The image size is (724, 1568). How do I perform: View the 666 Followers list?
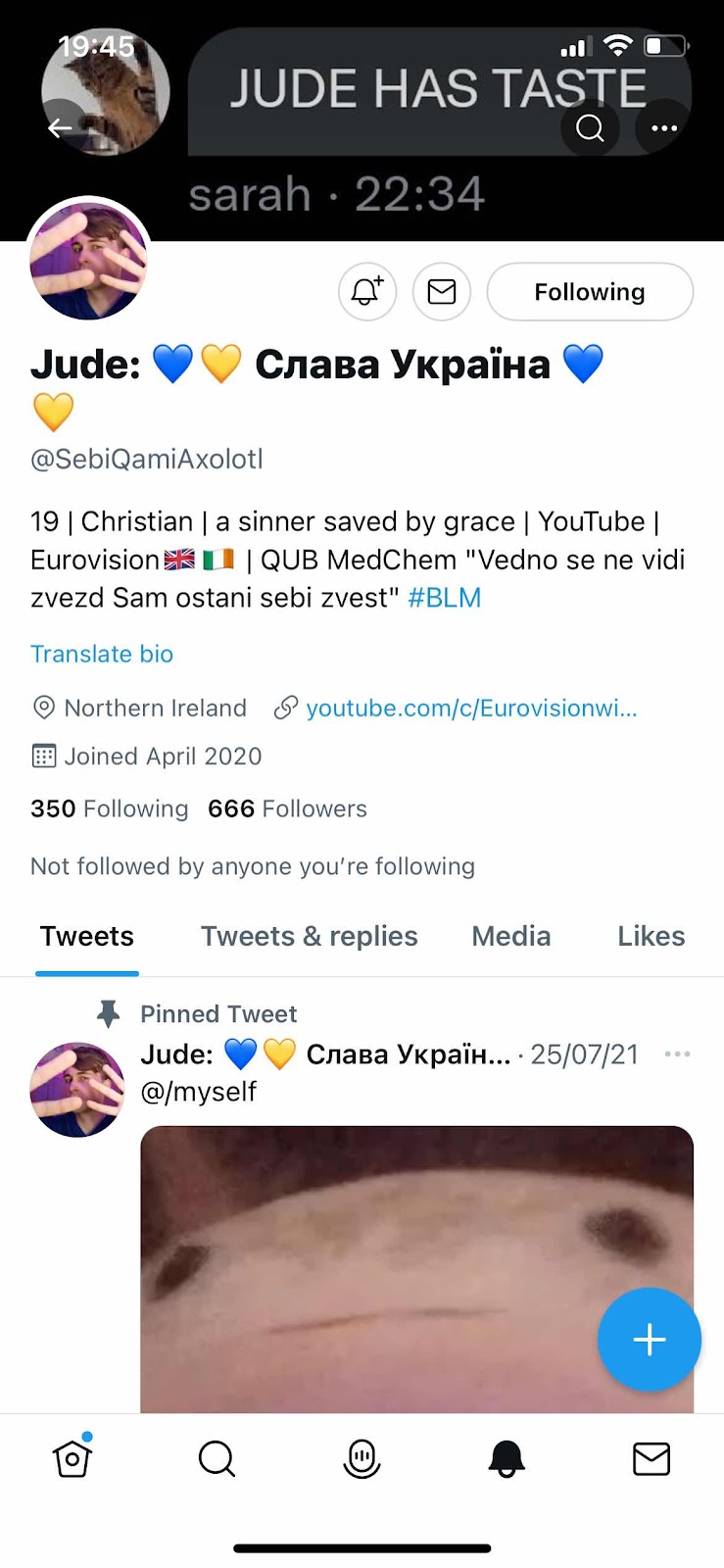click(x=287, y=808)
